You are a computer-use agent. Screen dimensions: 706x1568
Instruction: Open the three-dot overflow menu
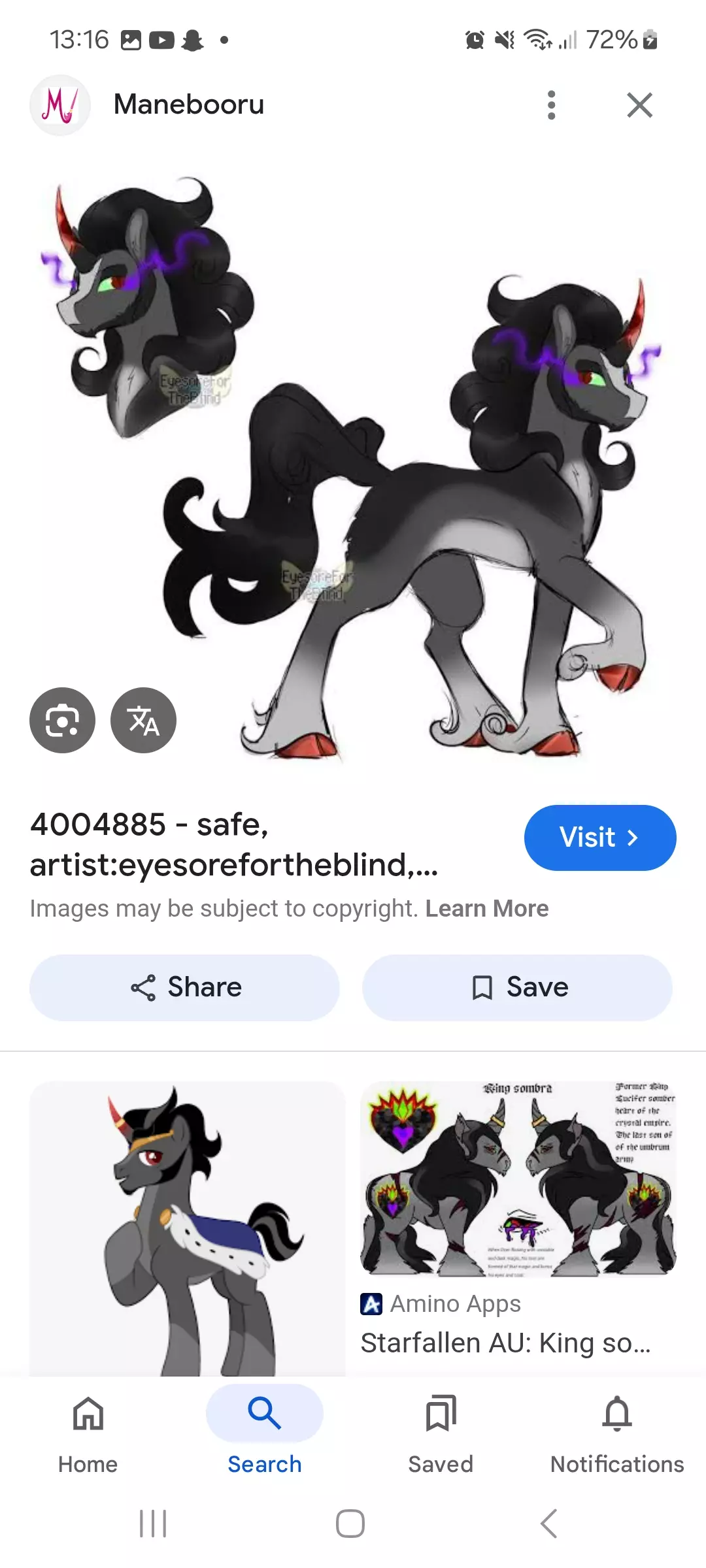pos(551,105)
